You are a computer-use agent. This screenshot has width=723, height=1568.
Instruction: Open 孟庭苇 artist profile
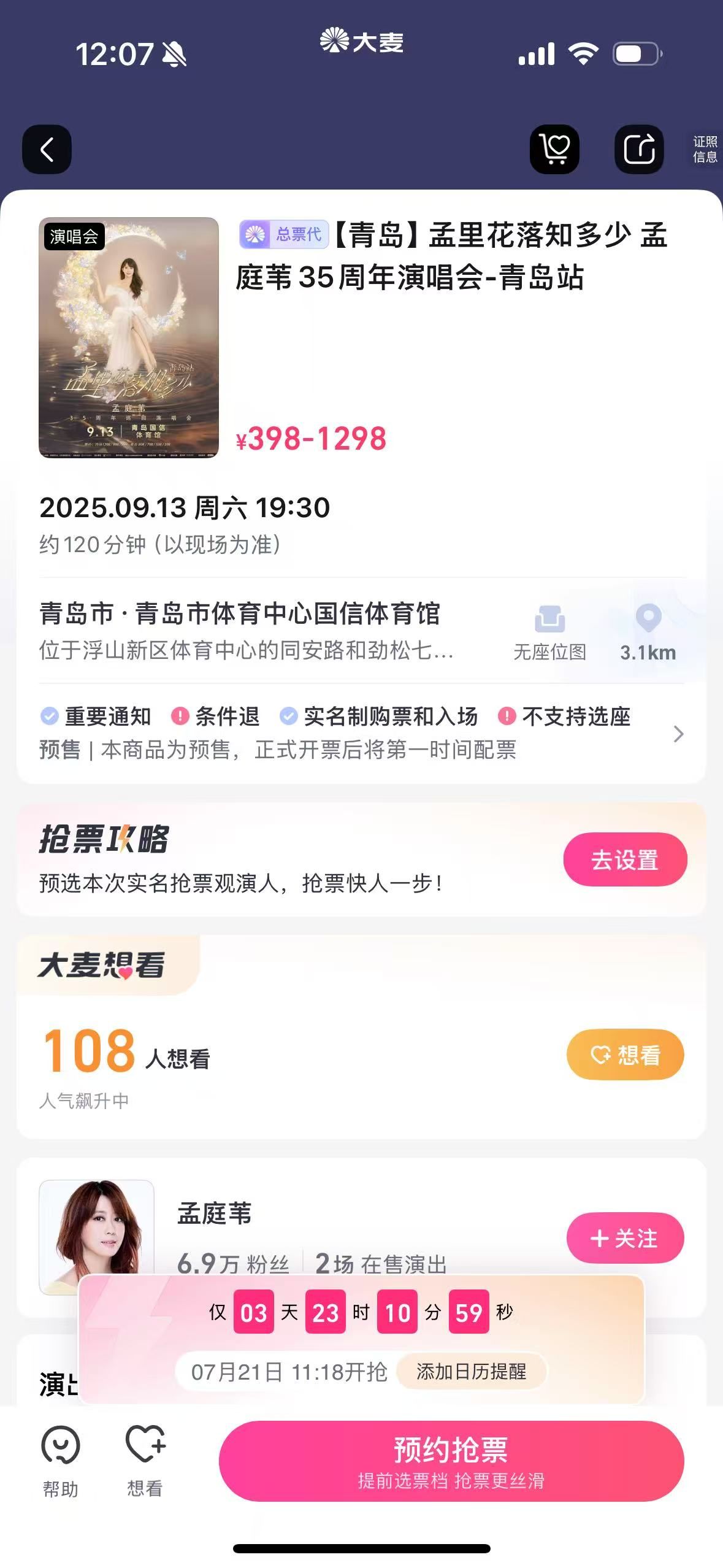pos(214,1213)
